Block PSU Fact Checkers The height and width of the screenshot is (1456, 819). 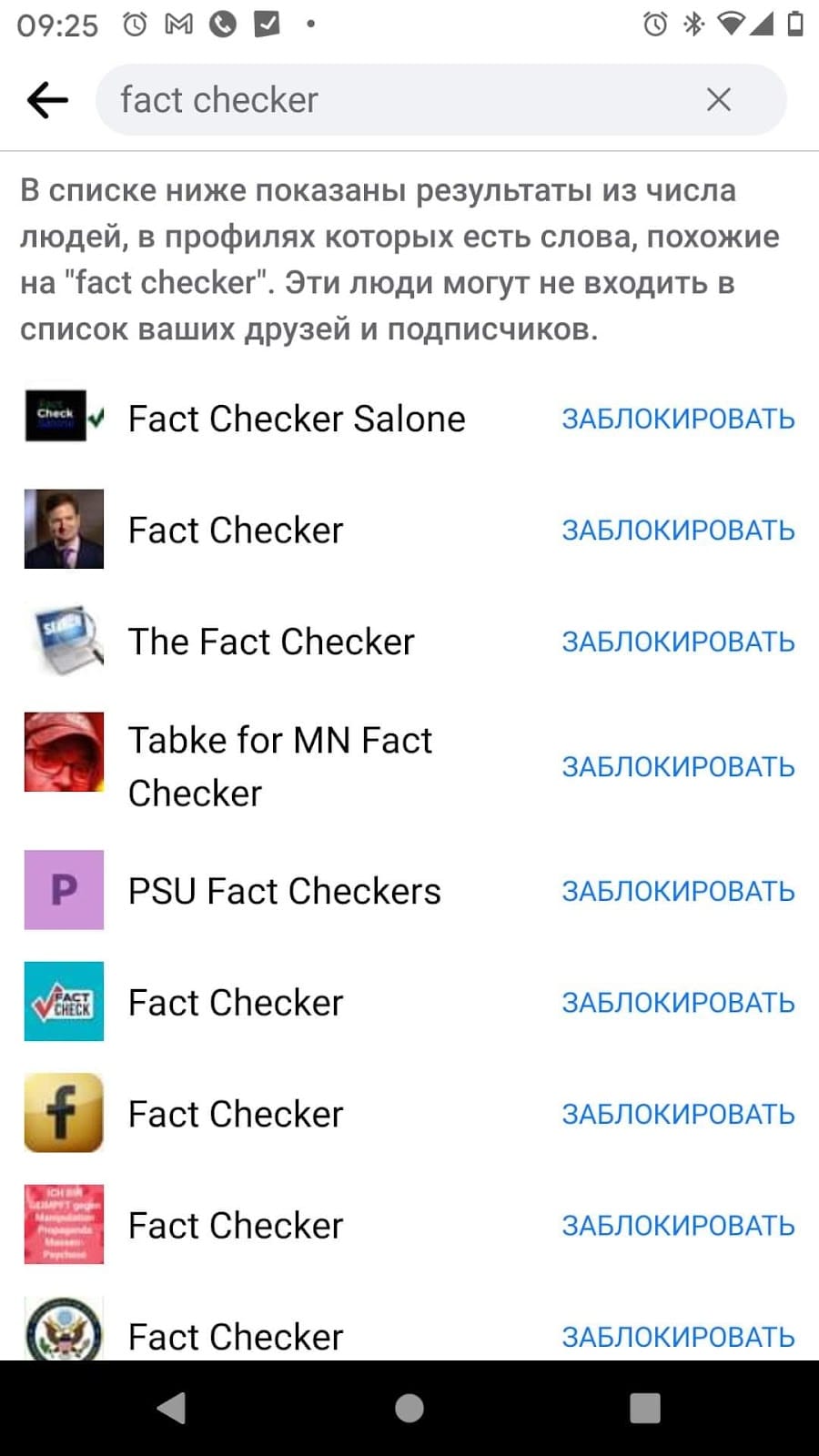(678, 891)
